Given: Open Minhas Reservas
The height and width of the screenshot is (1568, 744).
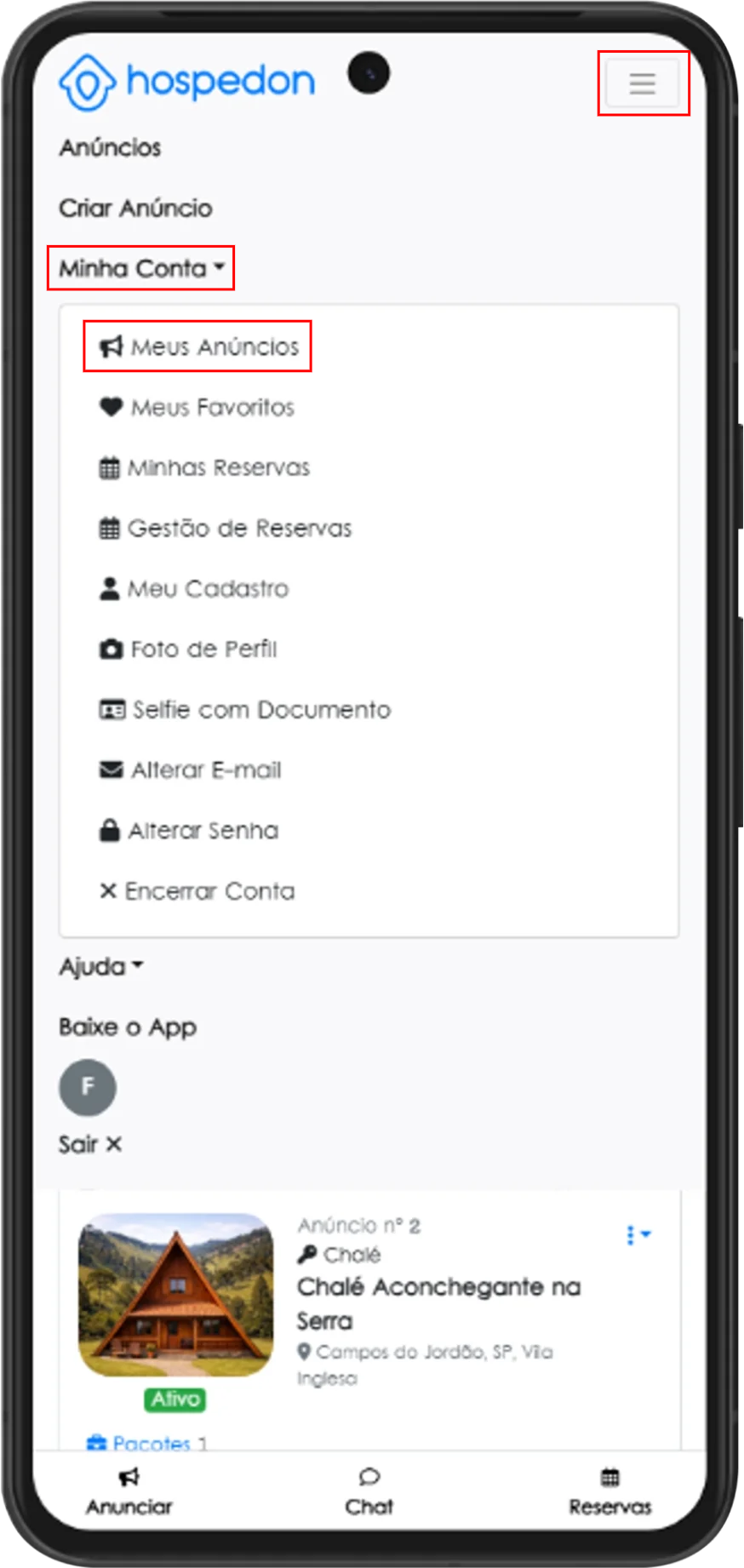Looking at the screenshot, I should click(205, 468).
